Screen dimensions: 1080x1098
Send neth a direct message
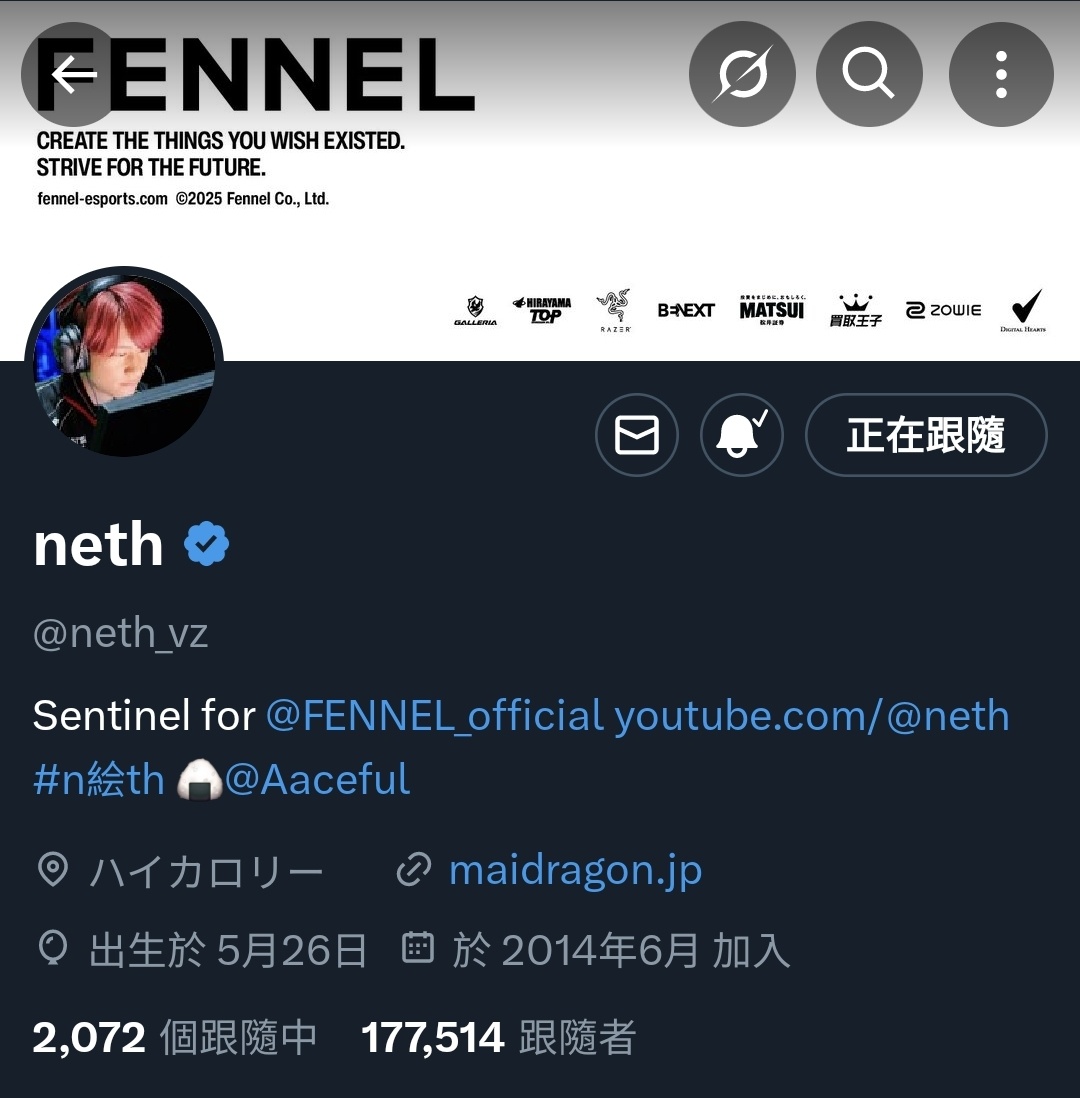pos(637,435)
